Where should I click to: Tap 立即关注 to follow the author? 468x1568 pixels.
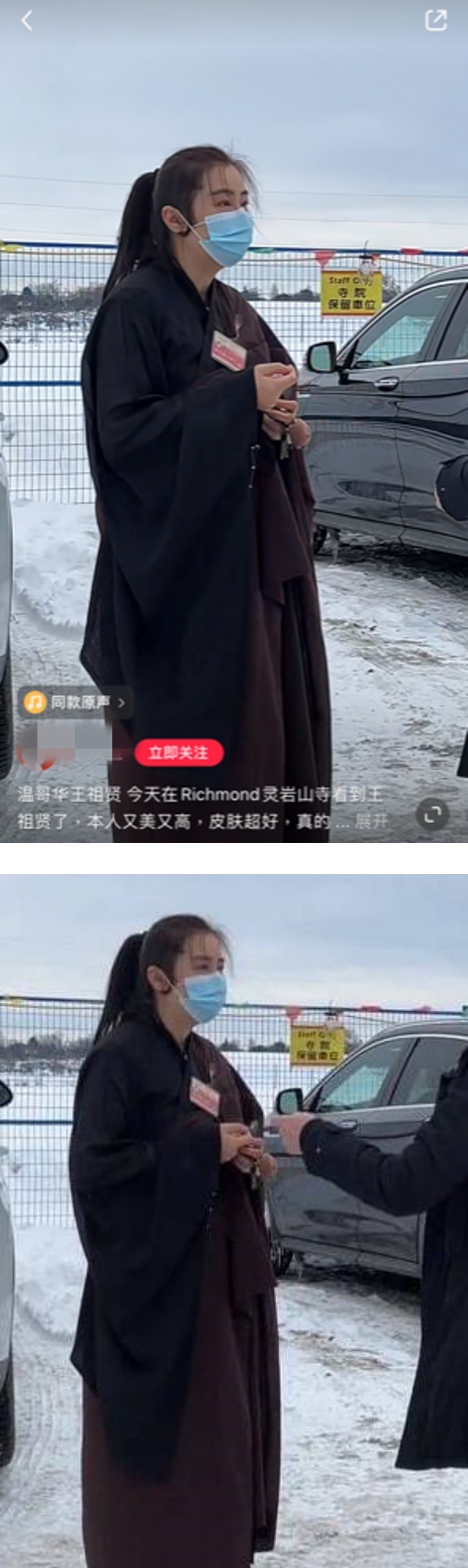[x=179, y=752]
